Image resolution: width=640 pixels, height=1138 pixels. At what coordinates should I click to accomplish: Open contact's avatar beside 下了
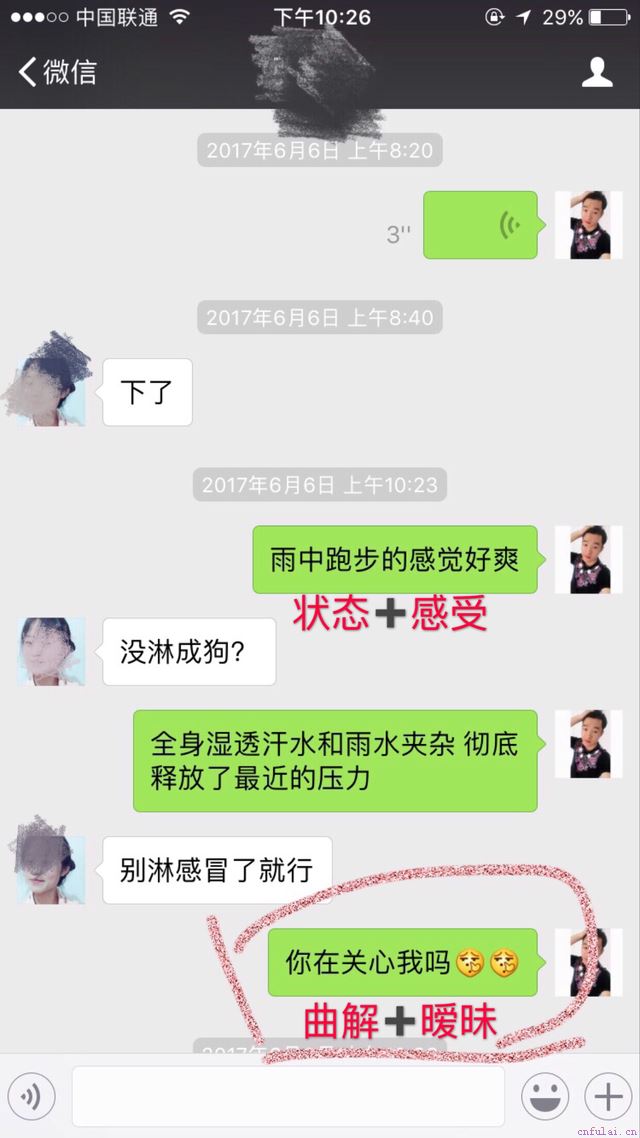pyautogui.click(x=52, y=392)
